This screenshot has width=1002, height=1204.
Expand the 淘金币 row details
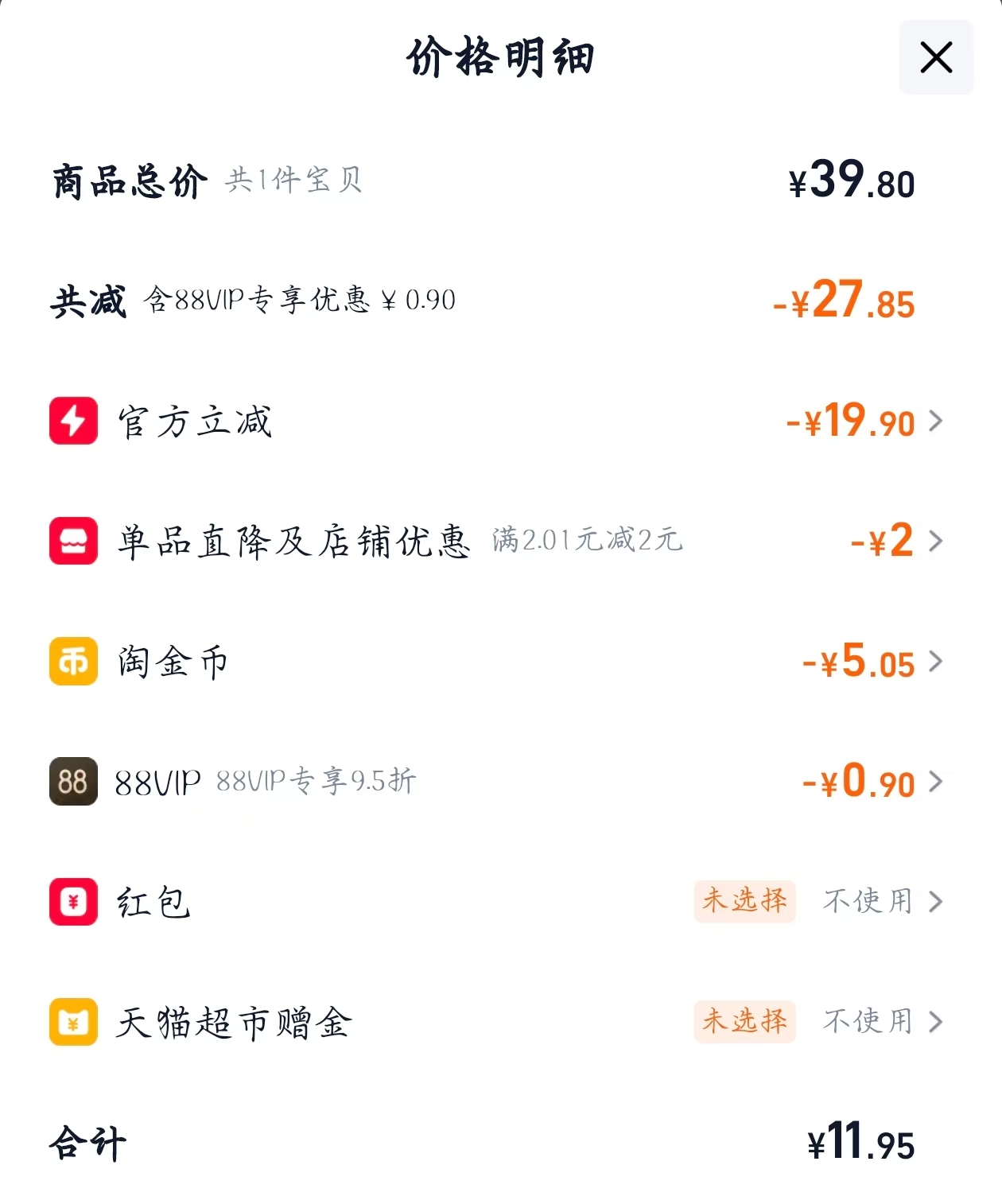pos(937,662)
